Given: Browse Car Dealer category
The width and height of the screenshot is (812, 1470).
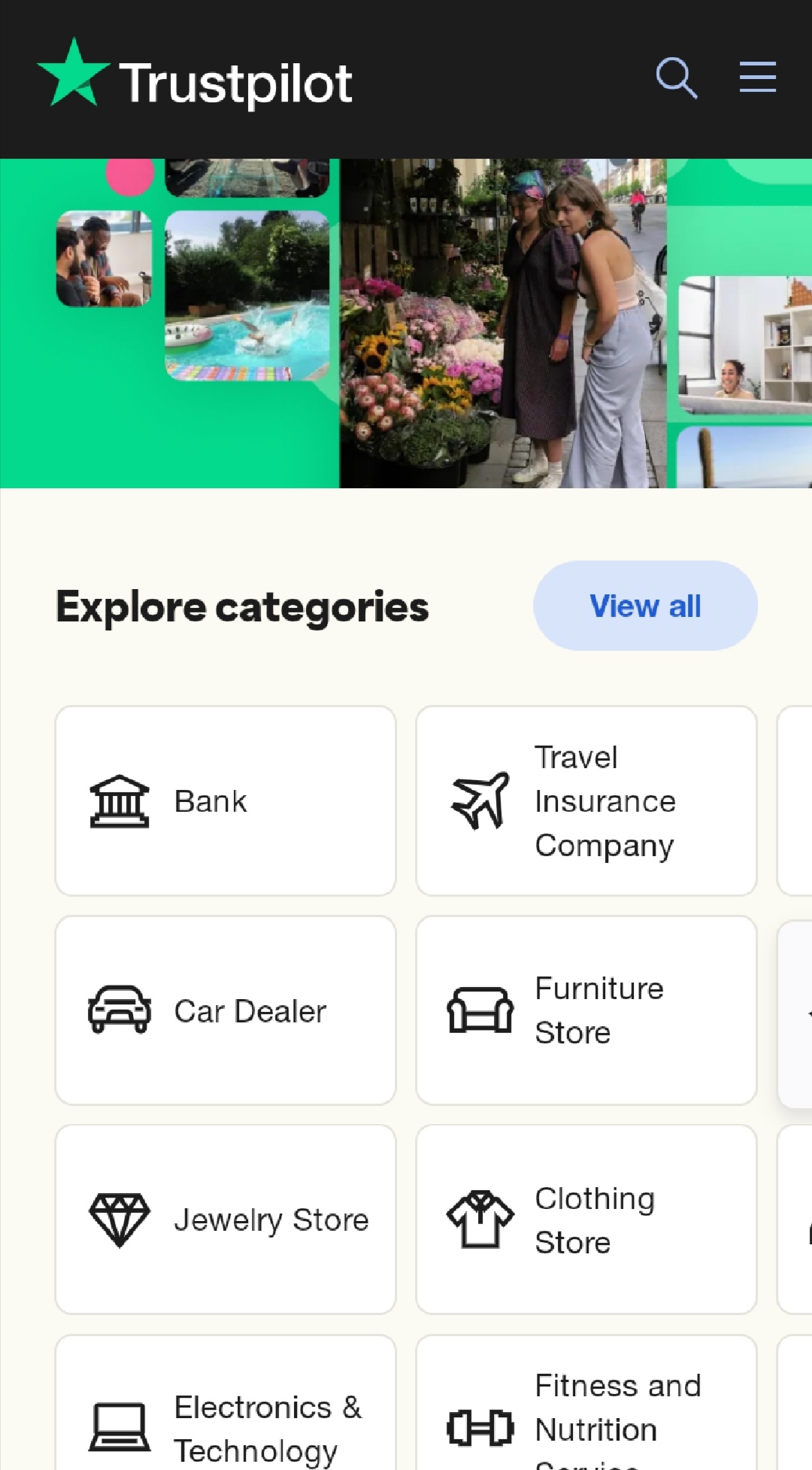Looking at the screenshot, I should (x=226, y=1010).
